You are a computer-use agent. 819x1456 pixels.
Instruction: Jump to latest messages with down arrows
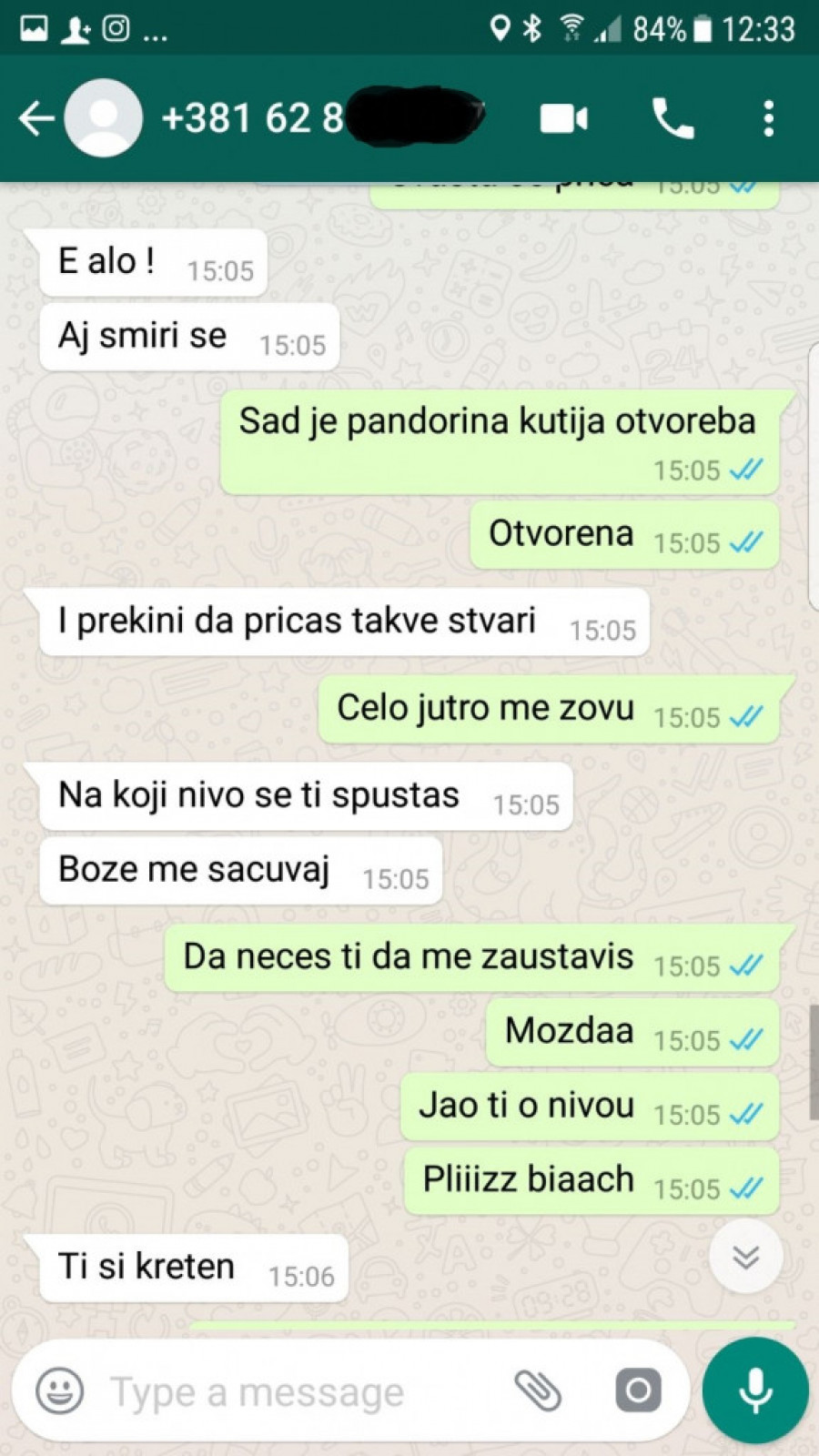[745, 1258]
